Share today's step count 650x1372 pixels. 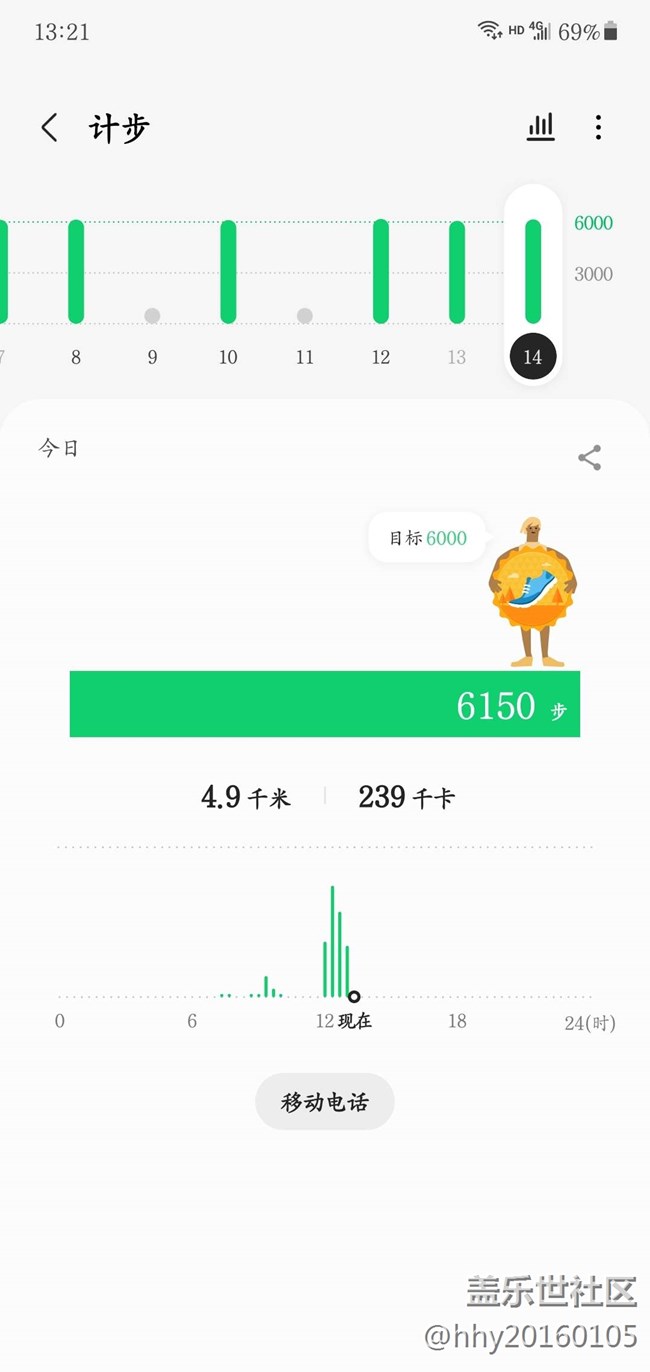coord(589,458)
